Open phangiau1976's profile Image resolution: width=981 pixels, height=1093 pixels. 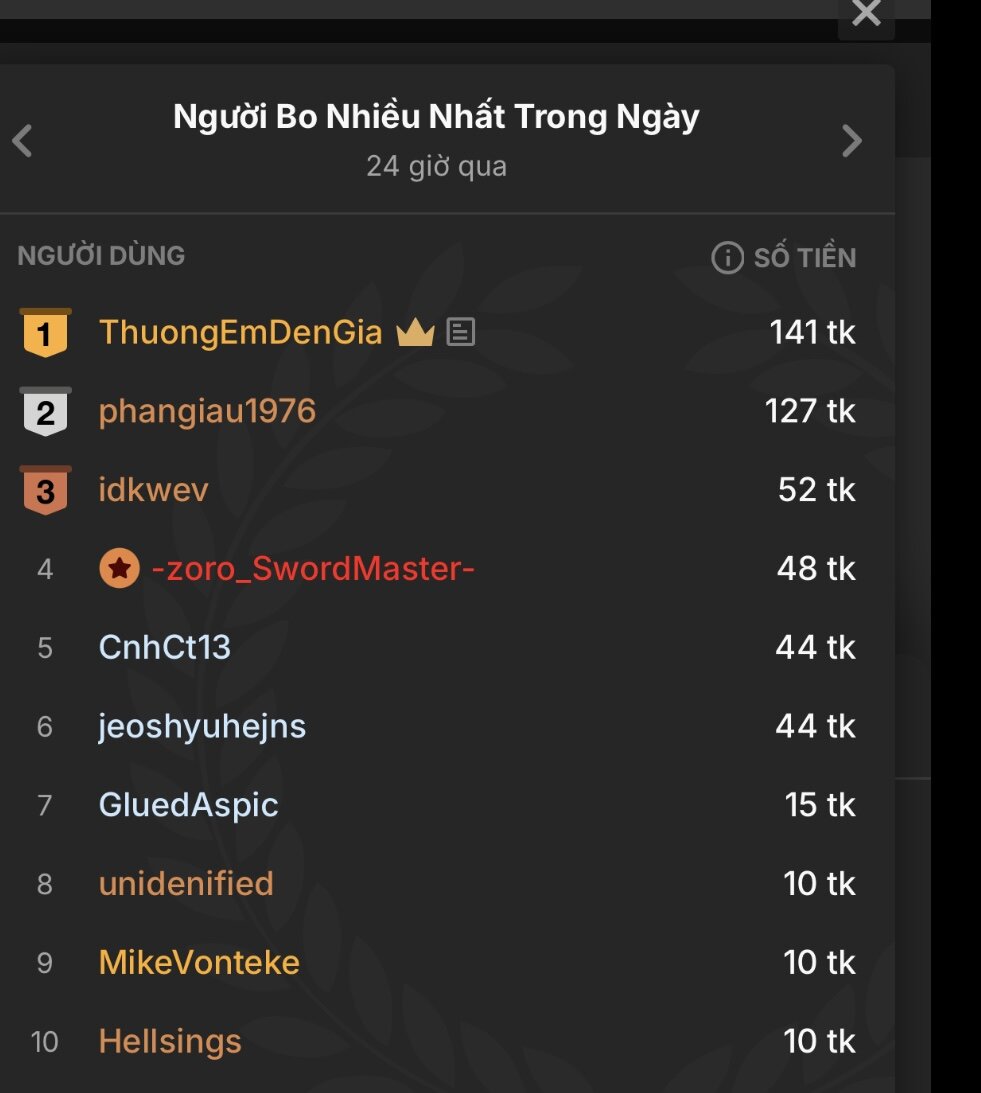[207, 411]
